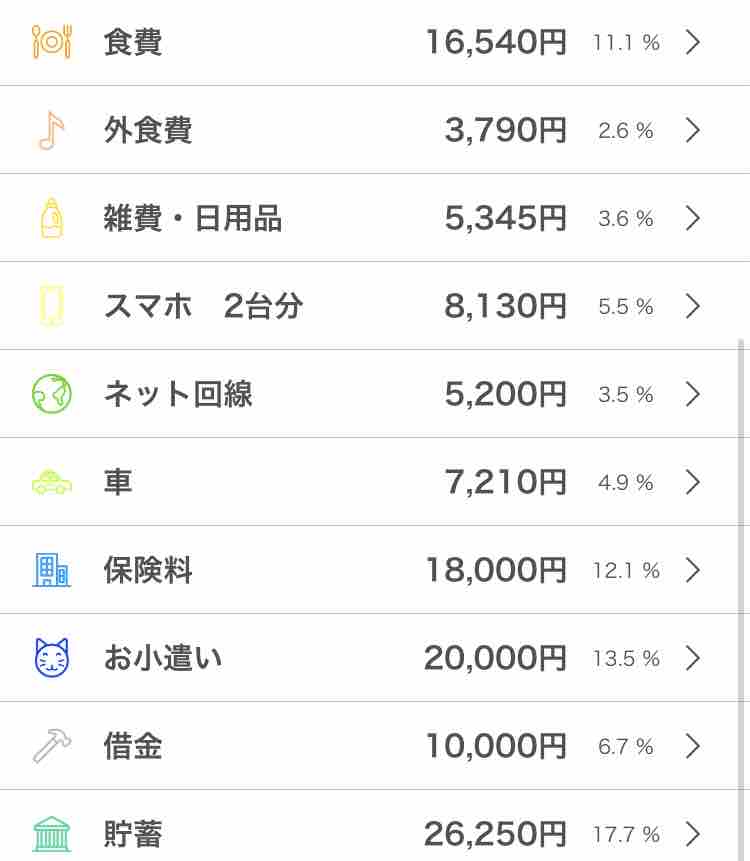This screenshot has height=861, width=750.
Task: Show the ネット回線 breakdown
Action: pos(375,395)
